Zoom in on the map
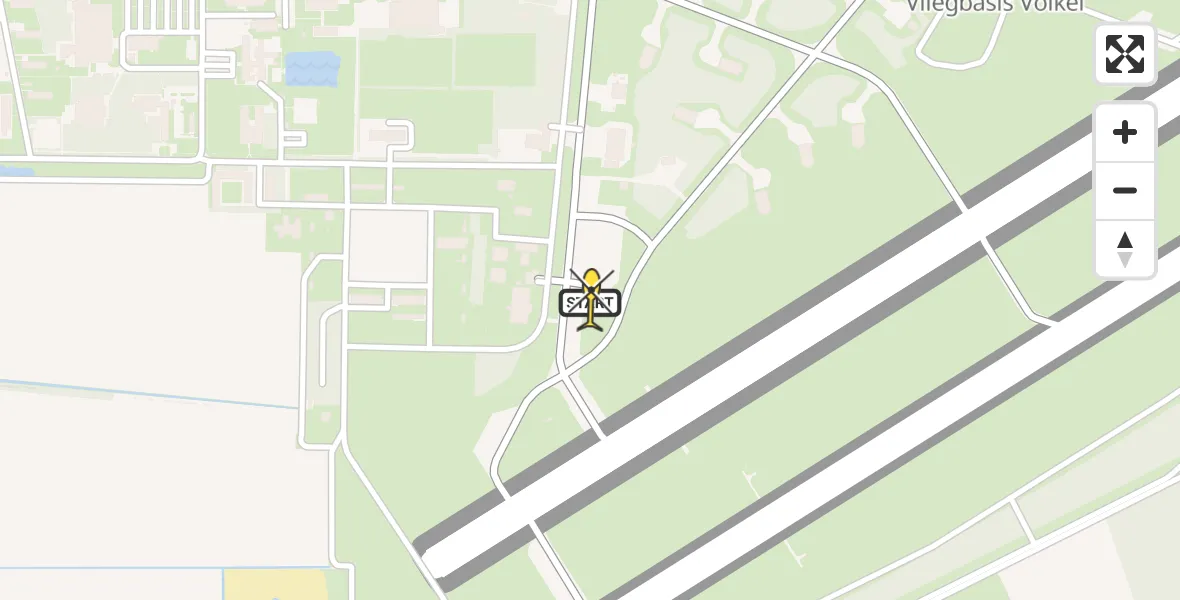Screen dimensions: 1180x600 pos(1125,132)
